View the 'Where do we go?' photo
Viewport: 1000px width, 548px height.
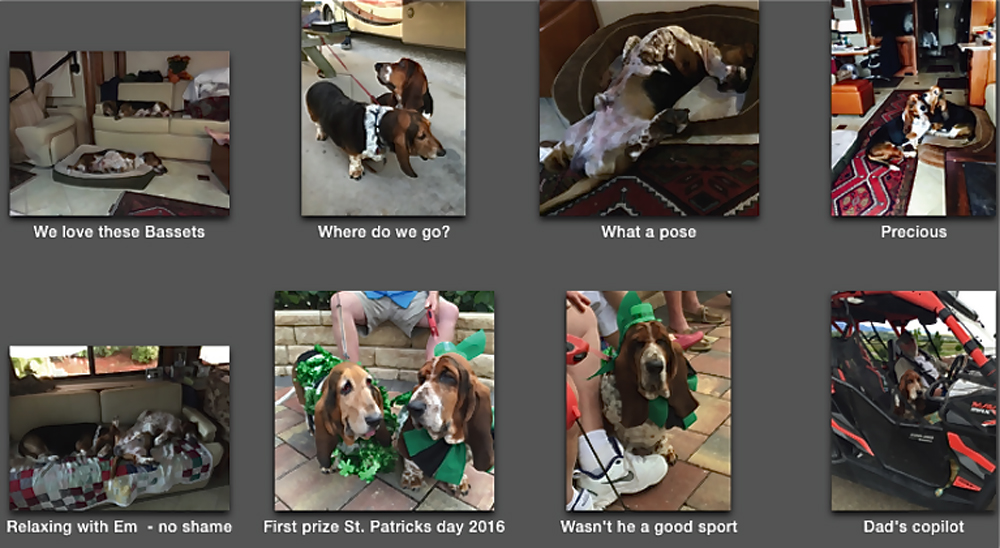383,108
